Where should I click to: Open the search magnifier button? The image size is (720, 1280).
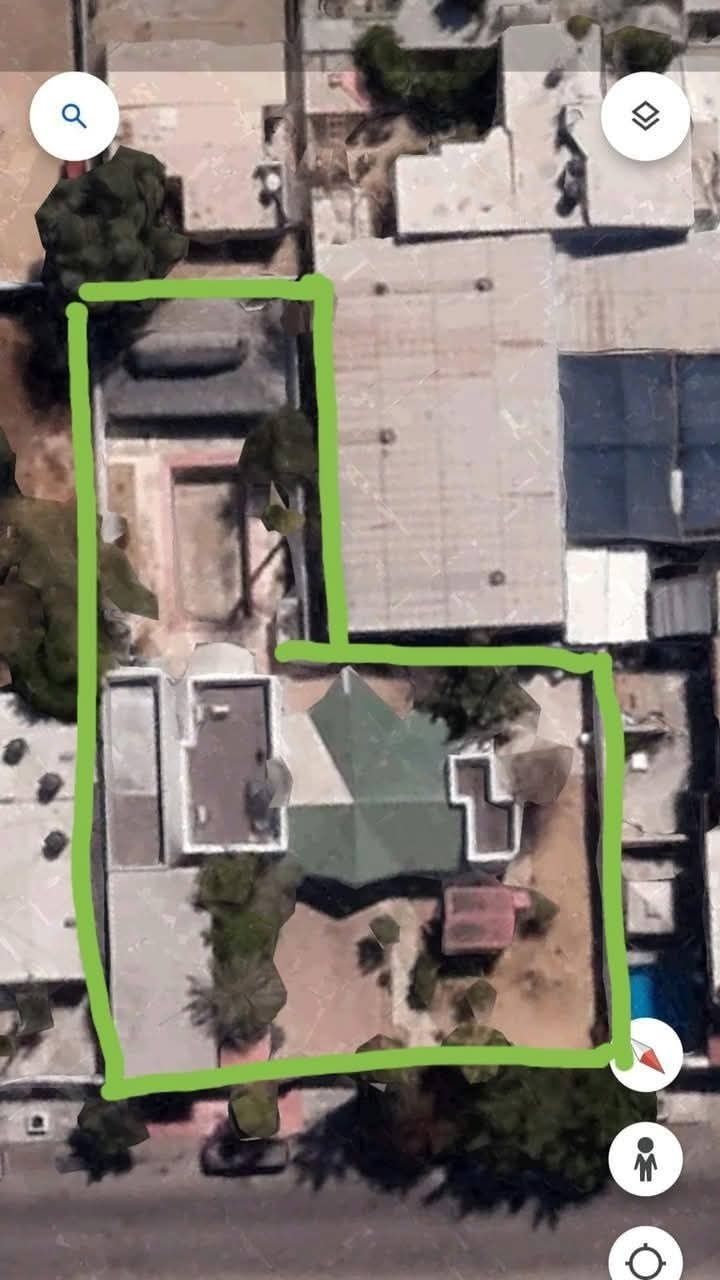[74, 116]
